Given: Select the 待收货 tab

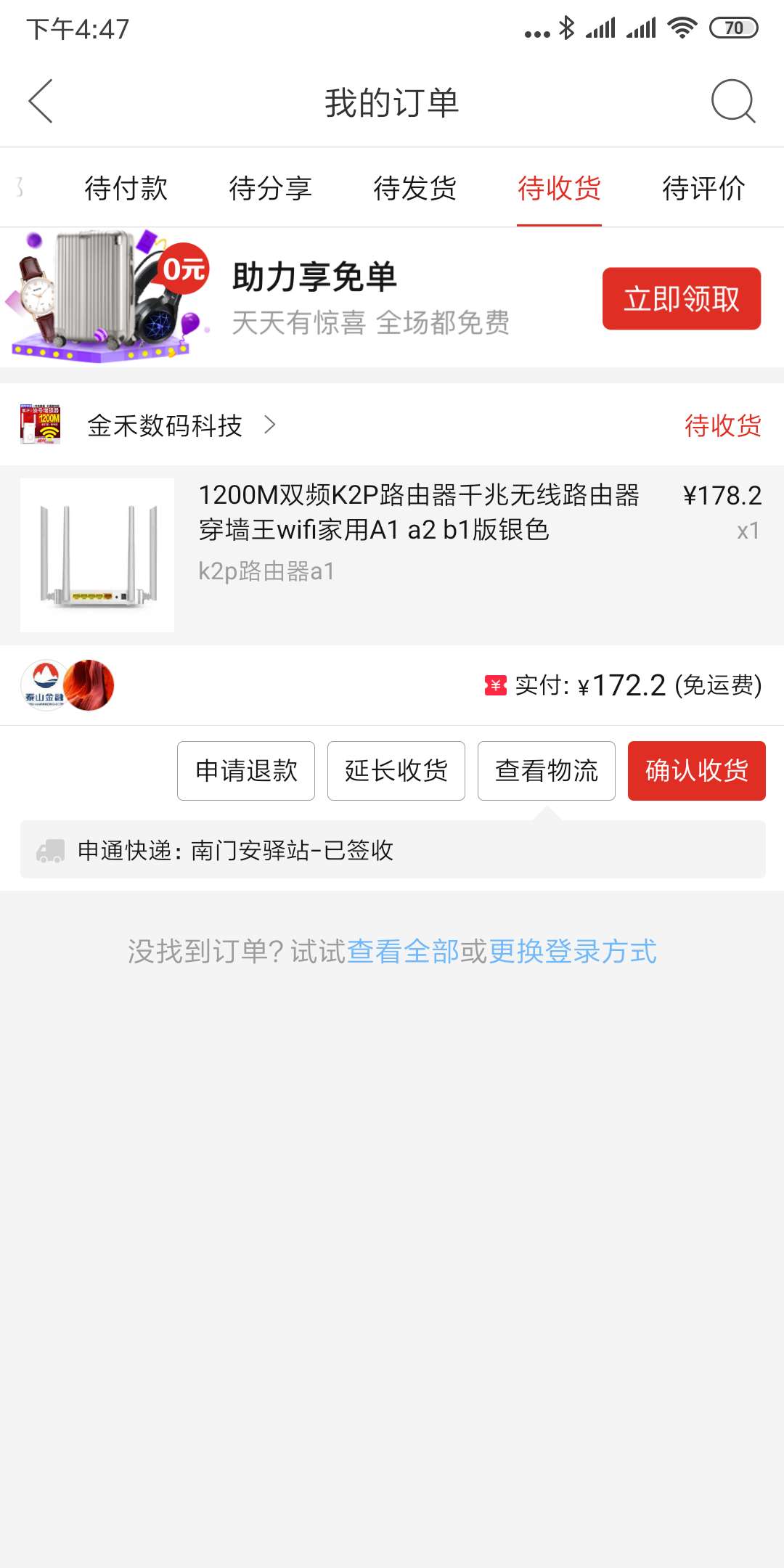Looking at the screenshot, I should pyautogui.click(x=559, y=189).
